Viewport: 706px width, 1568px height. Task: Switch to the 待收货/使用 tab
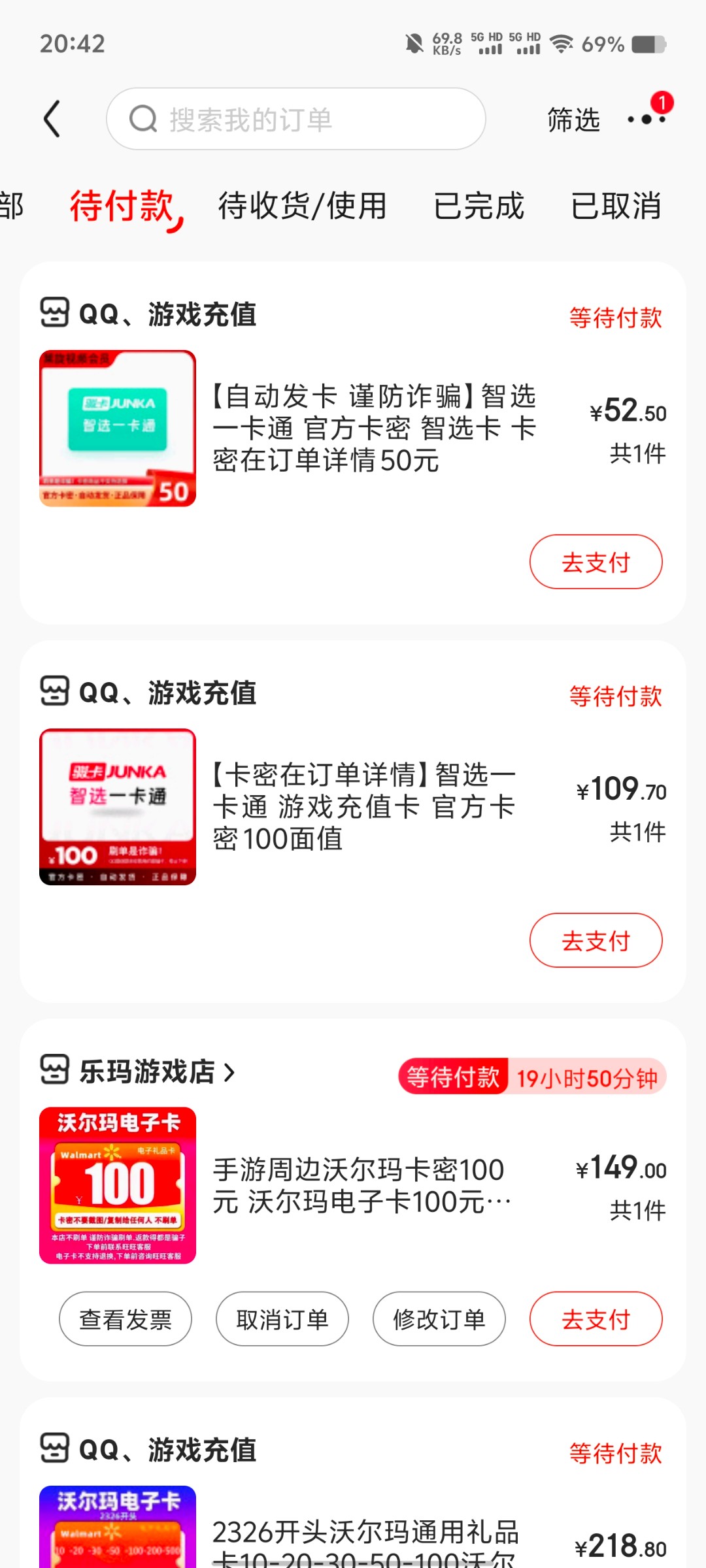coord(302,206)
